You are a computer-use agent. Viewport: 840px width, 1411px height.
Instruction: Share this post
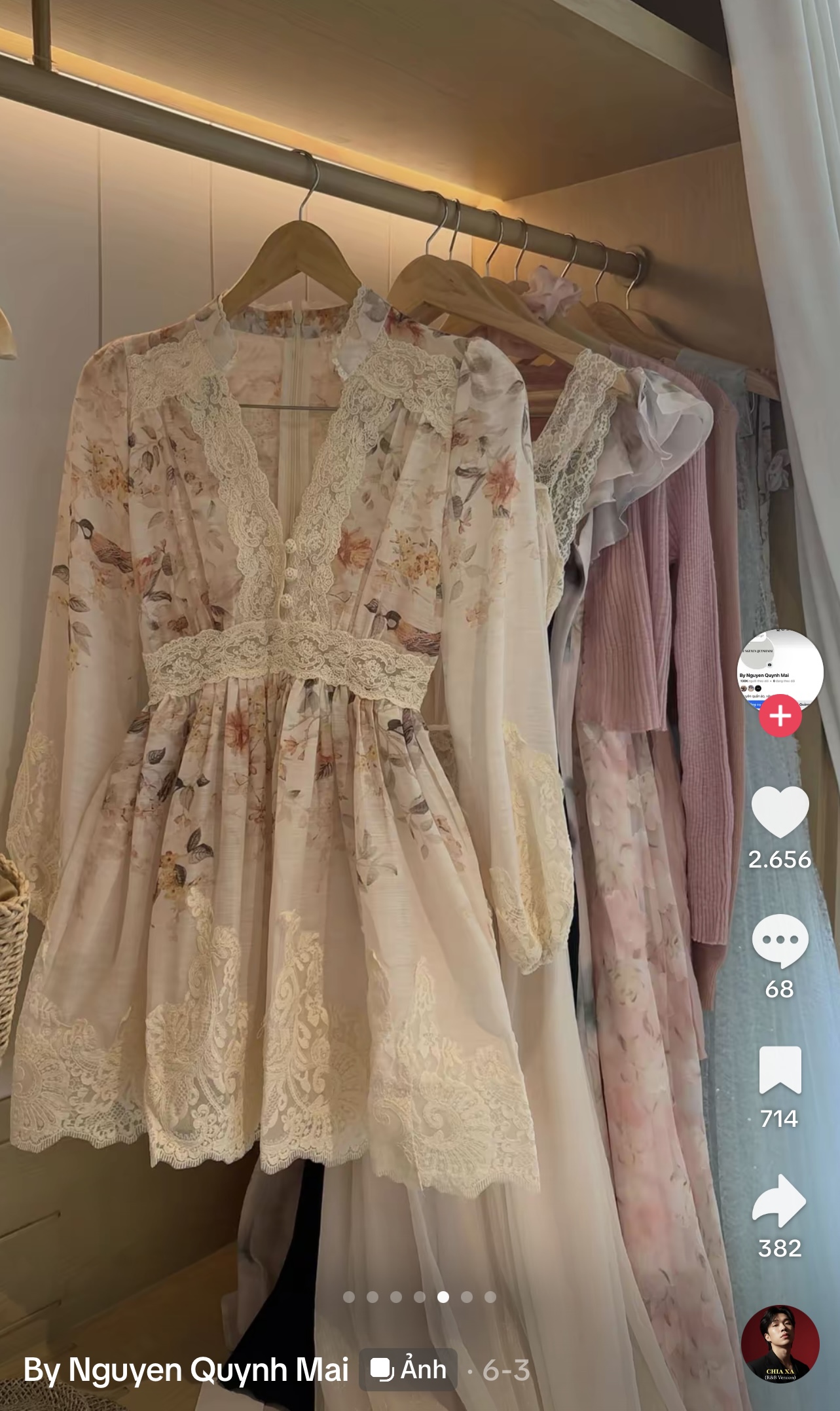tap(779, 1200)
